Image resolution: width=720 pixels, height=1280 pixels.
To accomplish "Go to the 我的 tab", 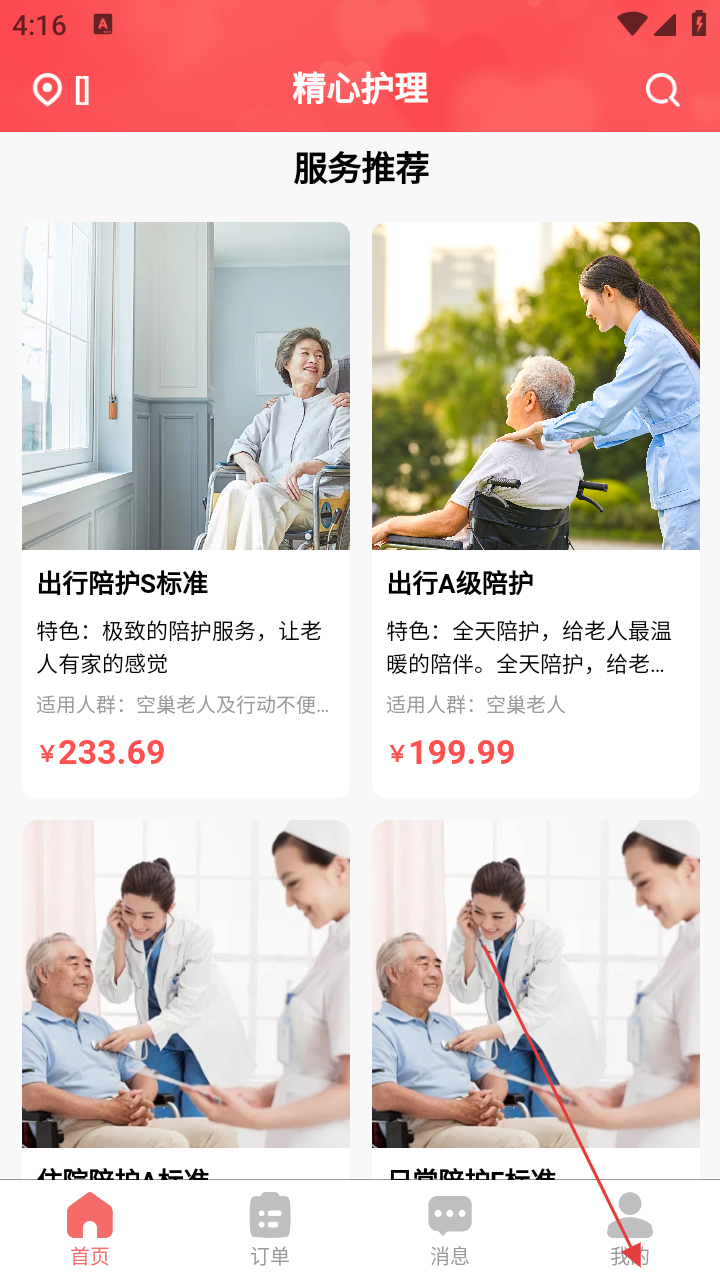I will [x=630, y=1230].
